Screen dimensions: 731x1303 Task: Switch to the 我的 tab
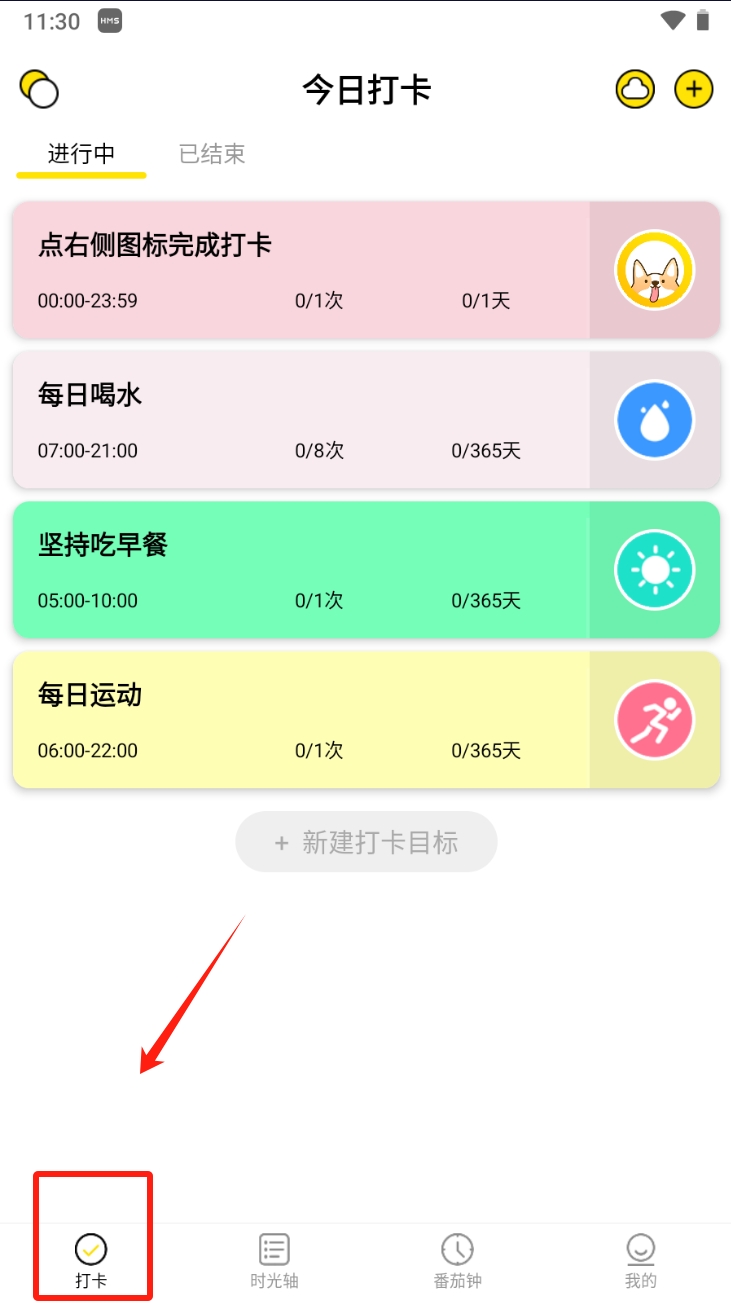click(x=640, y=1260)
